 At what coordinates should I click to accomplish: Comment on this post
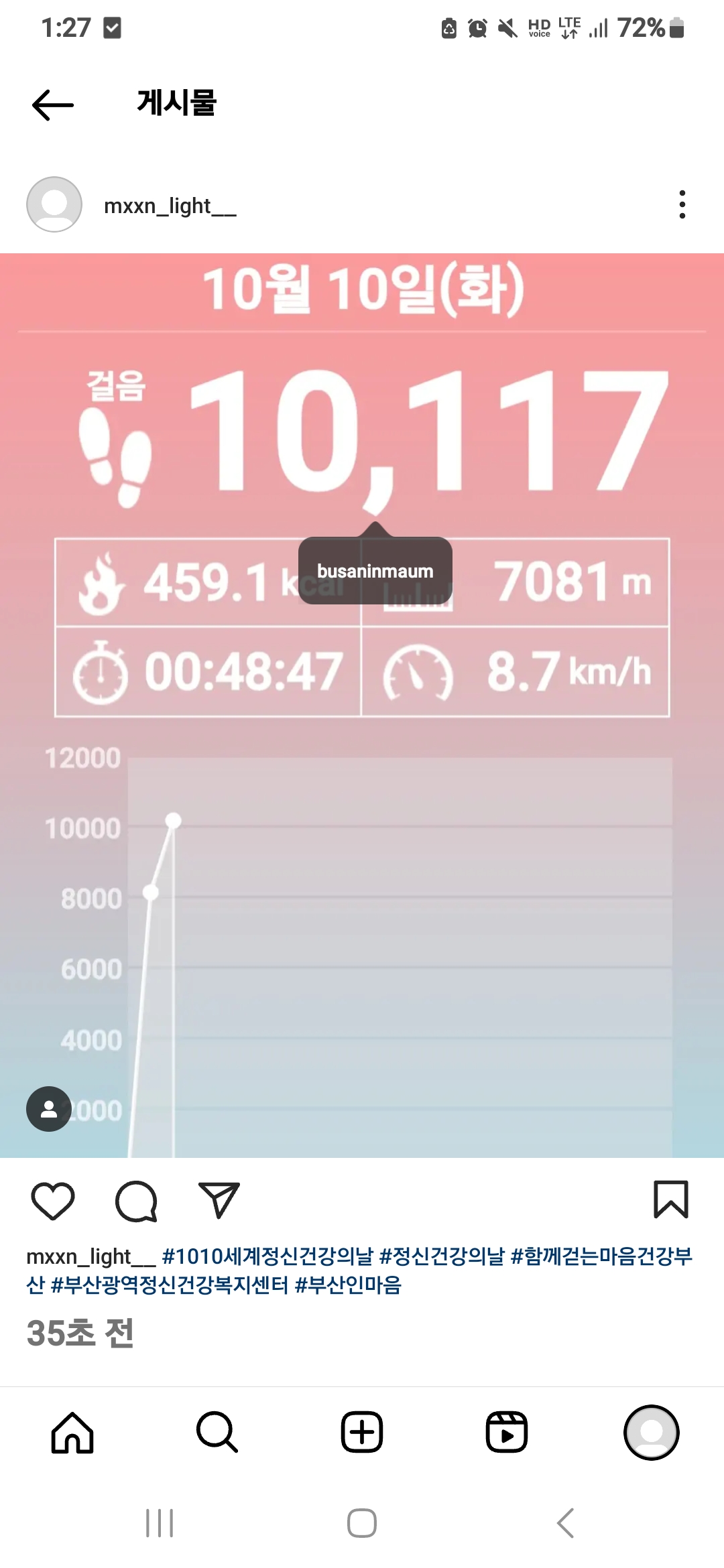[x=136, y=1200]
